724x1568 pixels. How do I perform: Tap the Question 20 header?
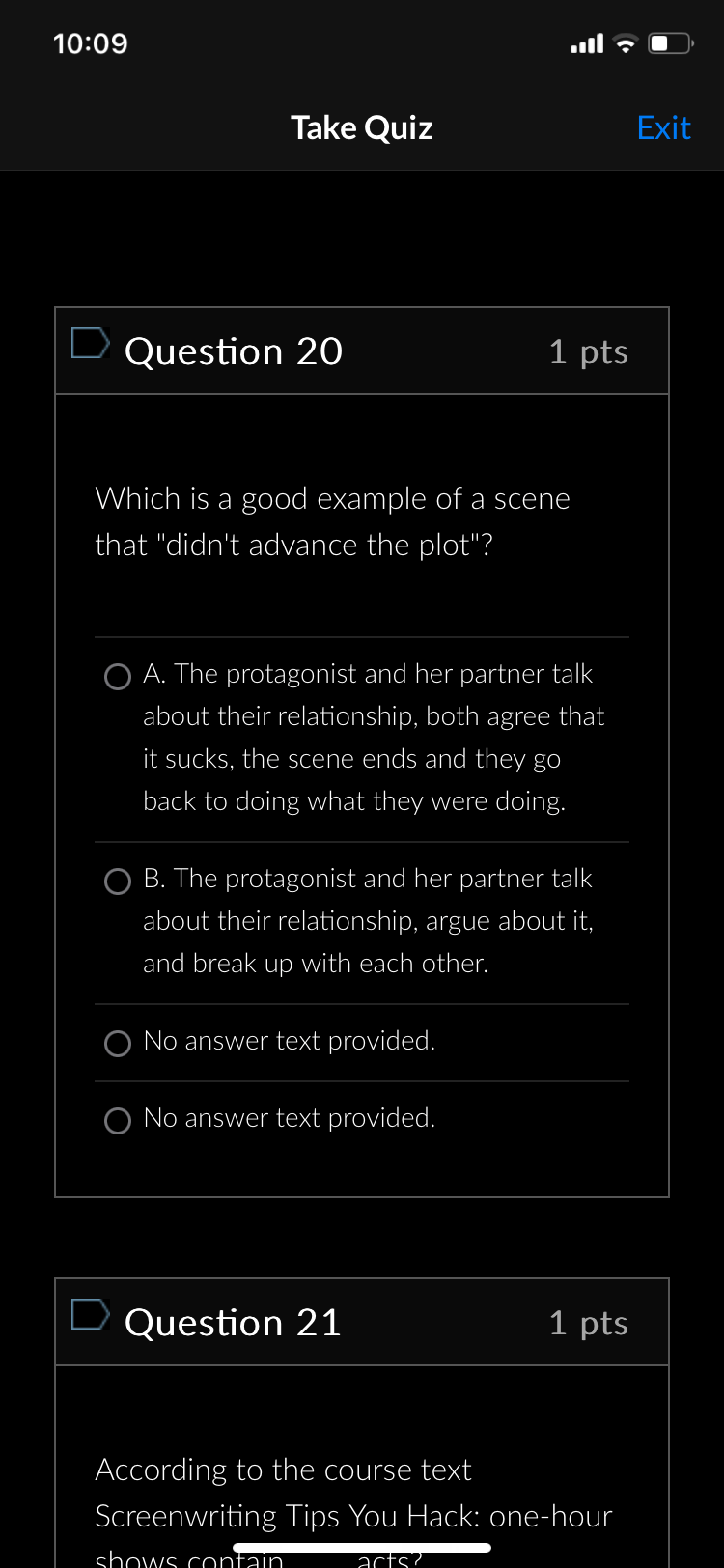click(x=232, y=351)
